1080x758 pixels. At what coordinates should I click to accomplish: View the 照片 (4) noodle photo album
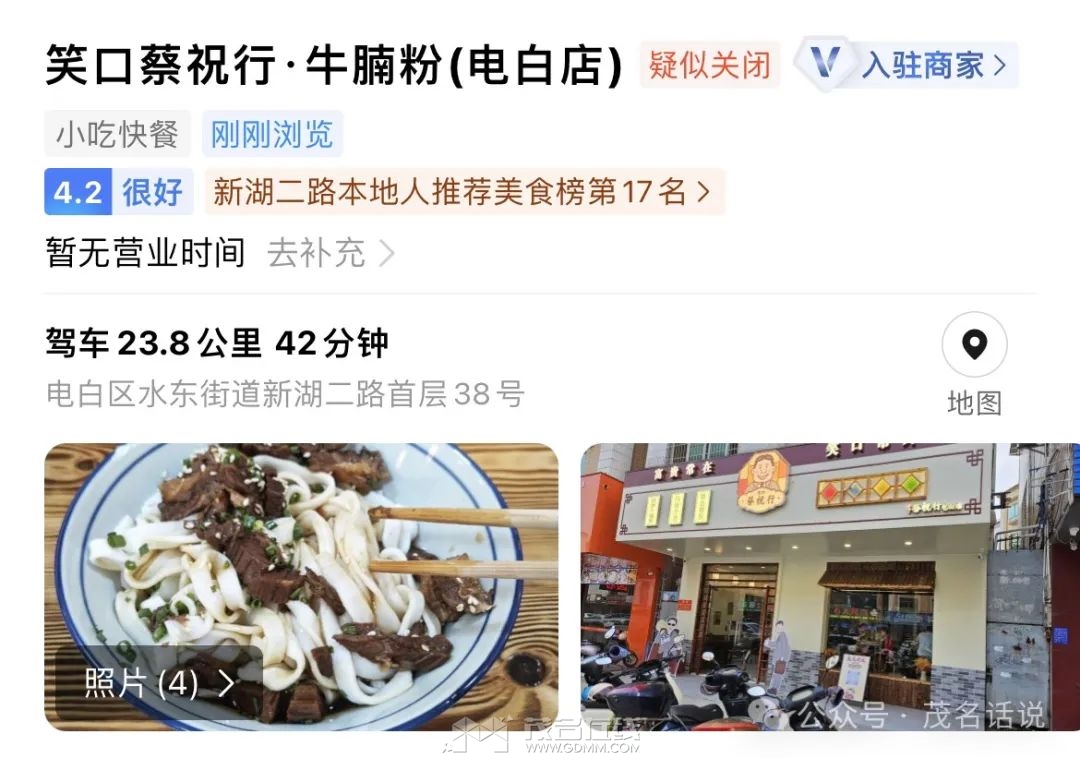(158, 684)
